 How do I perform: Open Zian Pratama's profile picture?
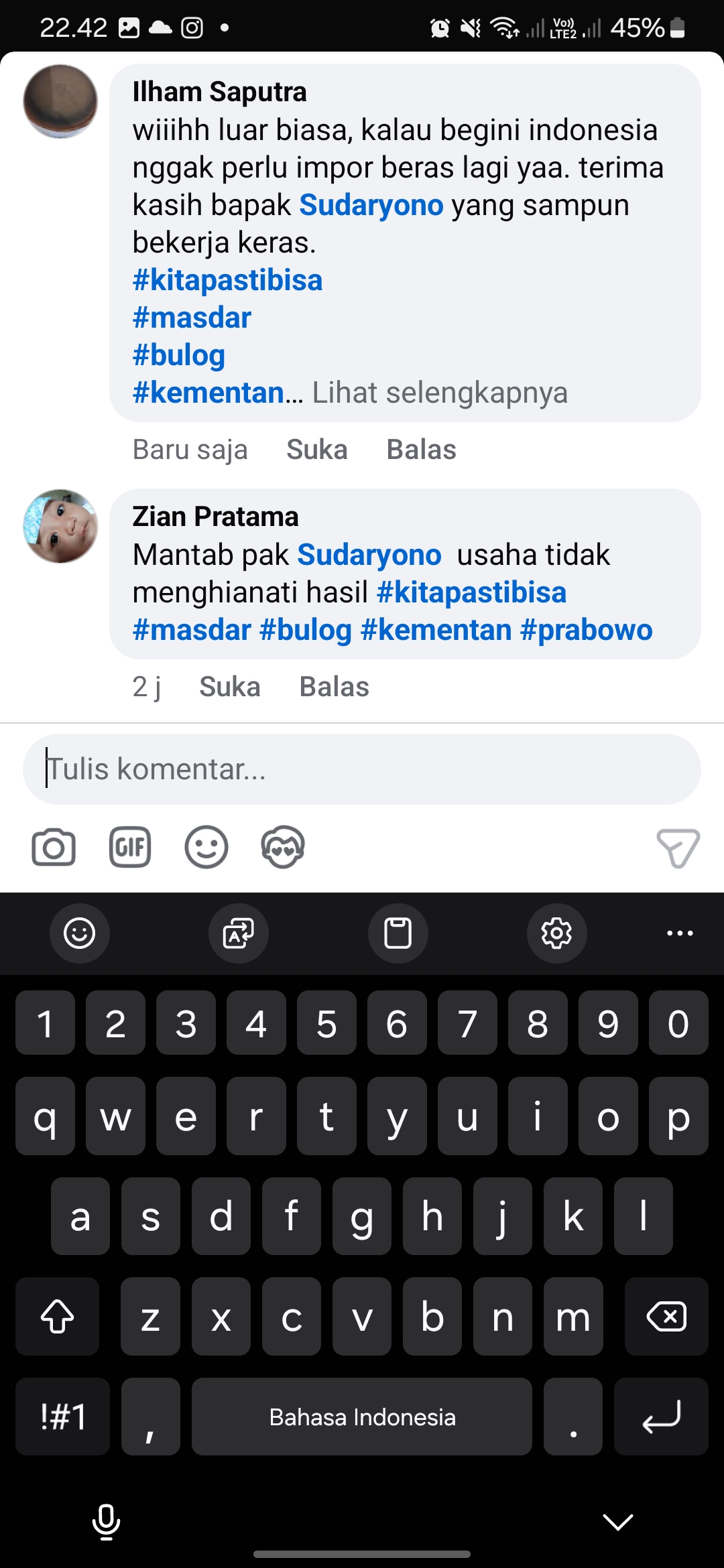point(60,526)
